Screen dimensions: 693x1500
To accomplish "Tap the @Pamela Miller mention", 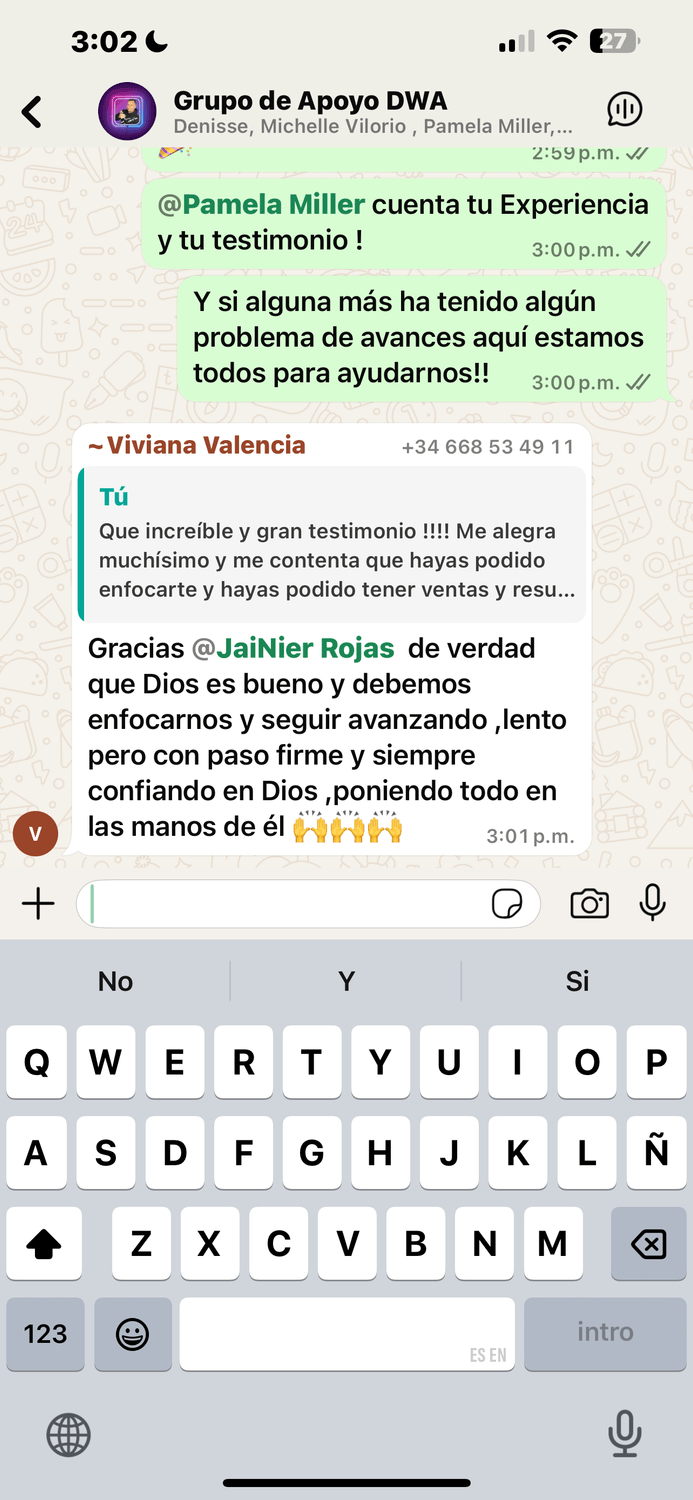I will (x=261, y=205).
